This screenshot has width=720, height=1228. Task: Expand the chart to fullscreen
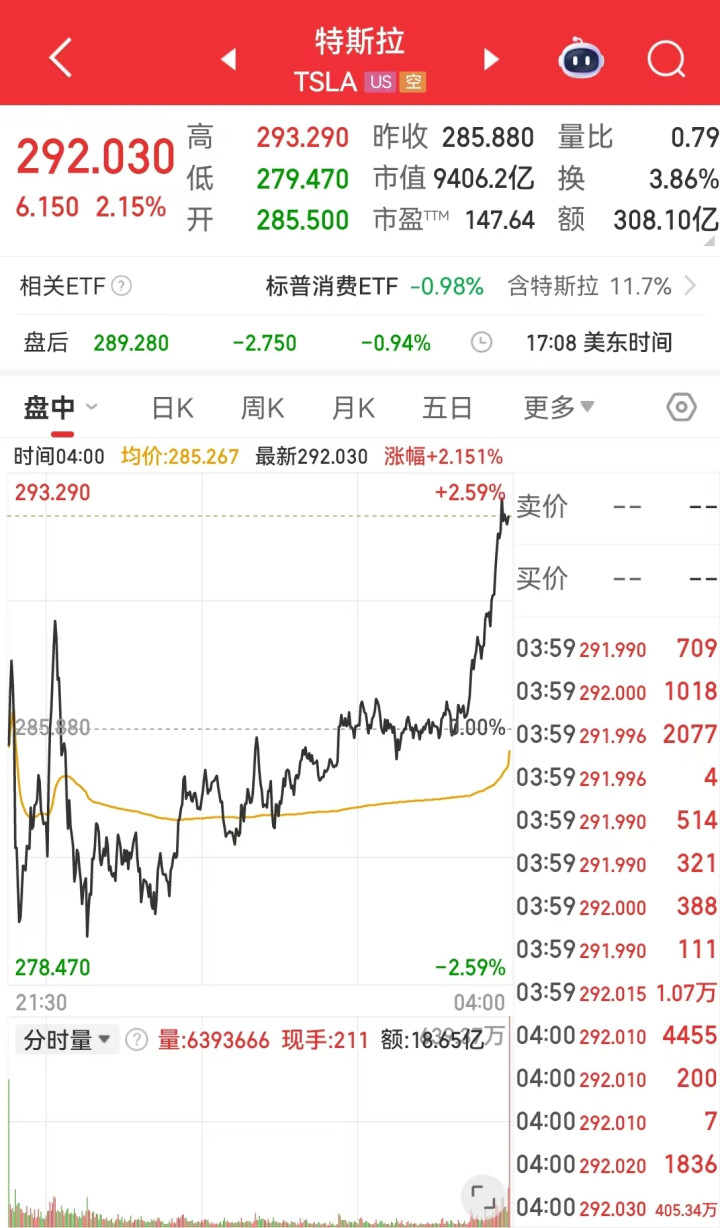click(x=483, y=1197)
